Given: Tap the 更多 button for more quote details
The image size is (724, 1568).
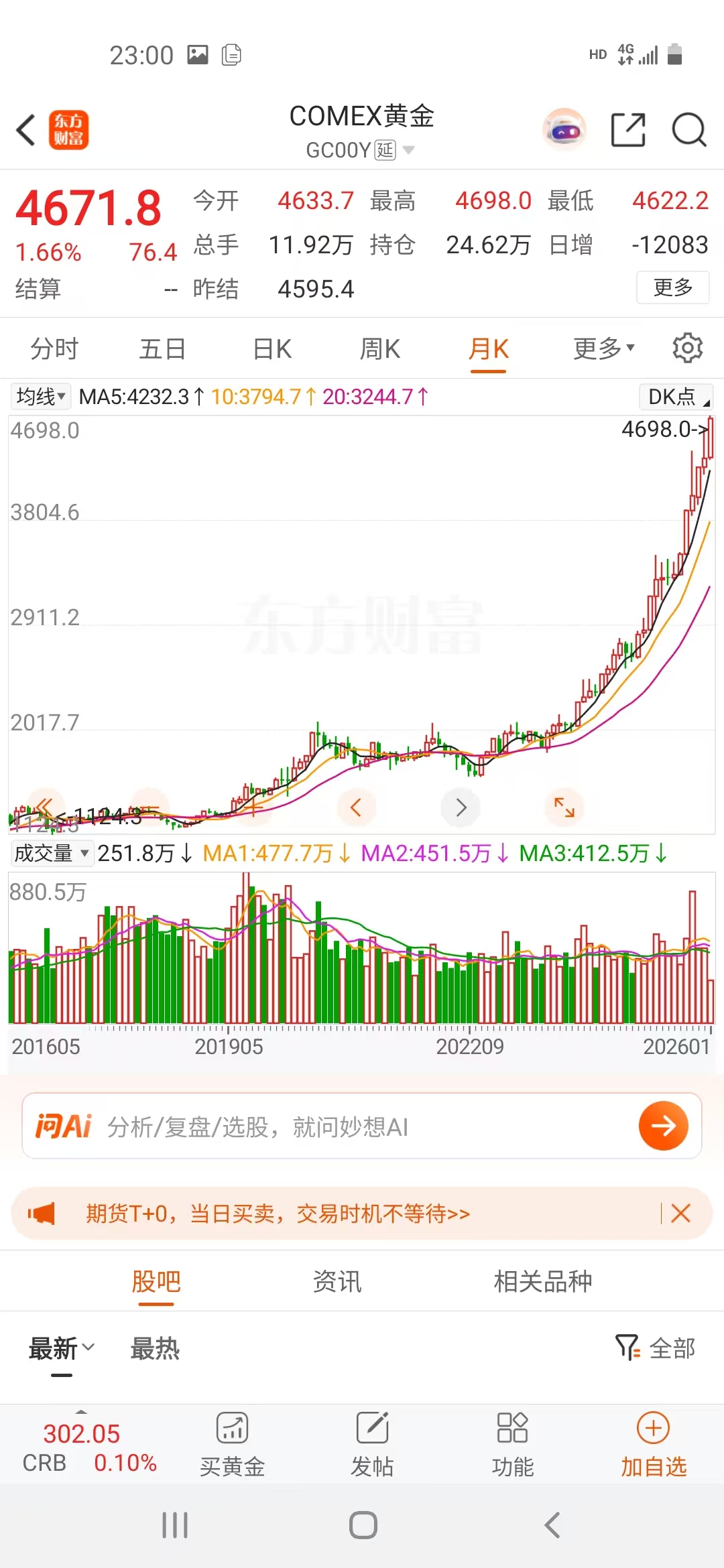Looking at the screenshot, I should tap(672, 287).
